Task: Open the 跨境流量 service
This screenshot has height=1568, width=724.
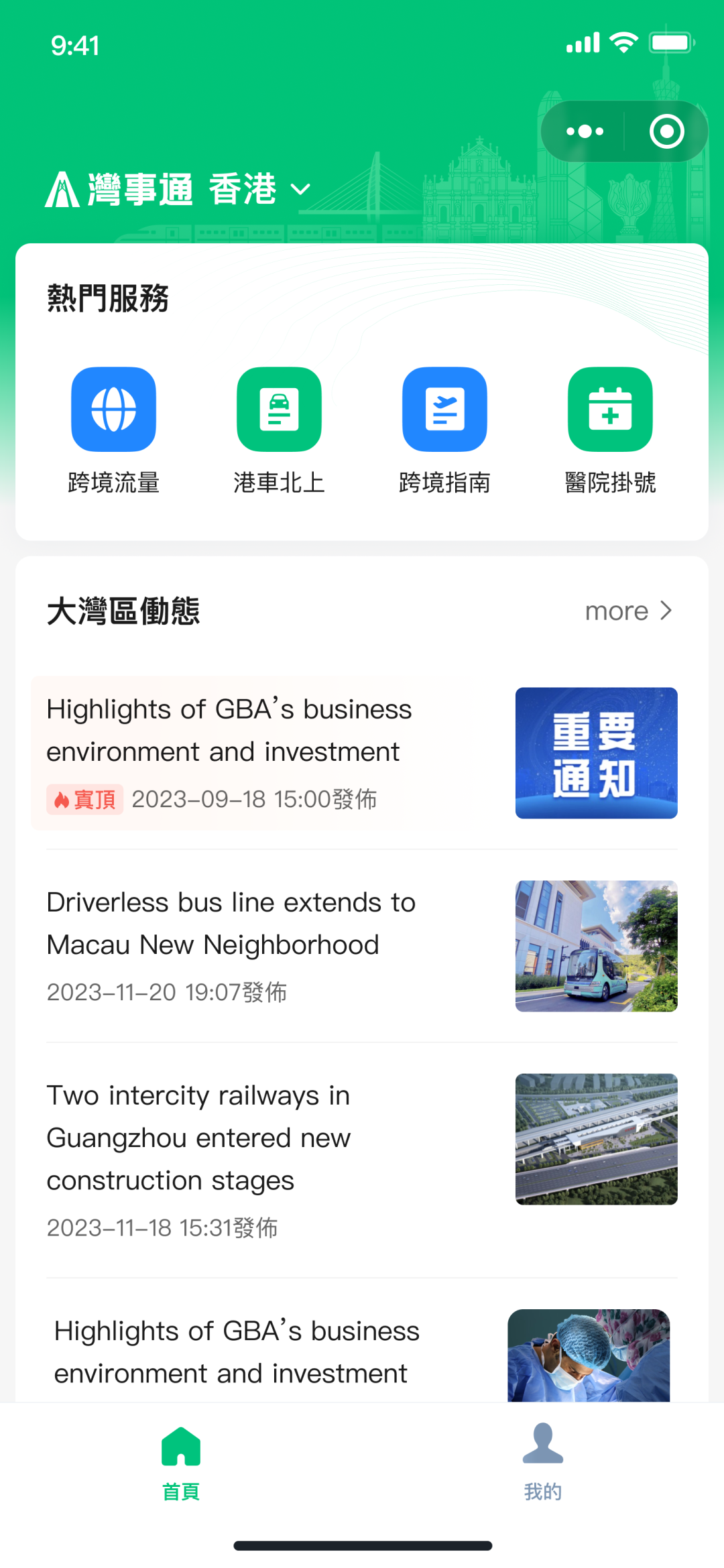Action: coord(113,430)
